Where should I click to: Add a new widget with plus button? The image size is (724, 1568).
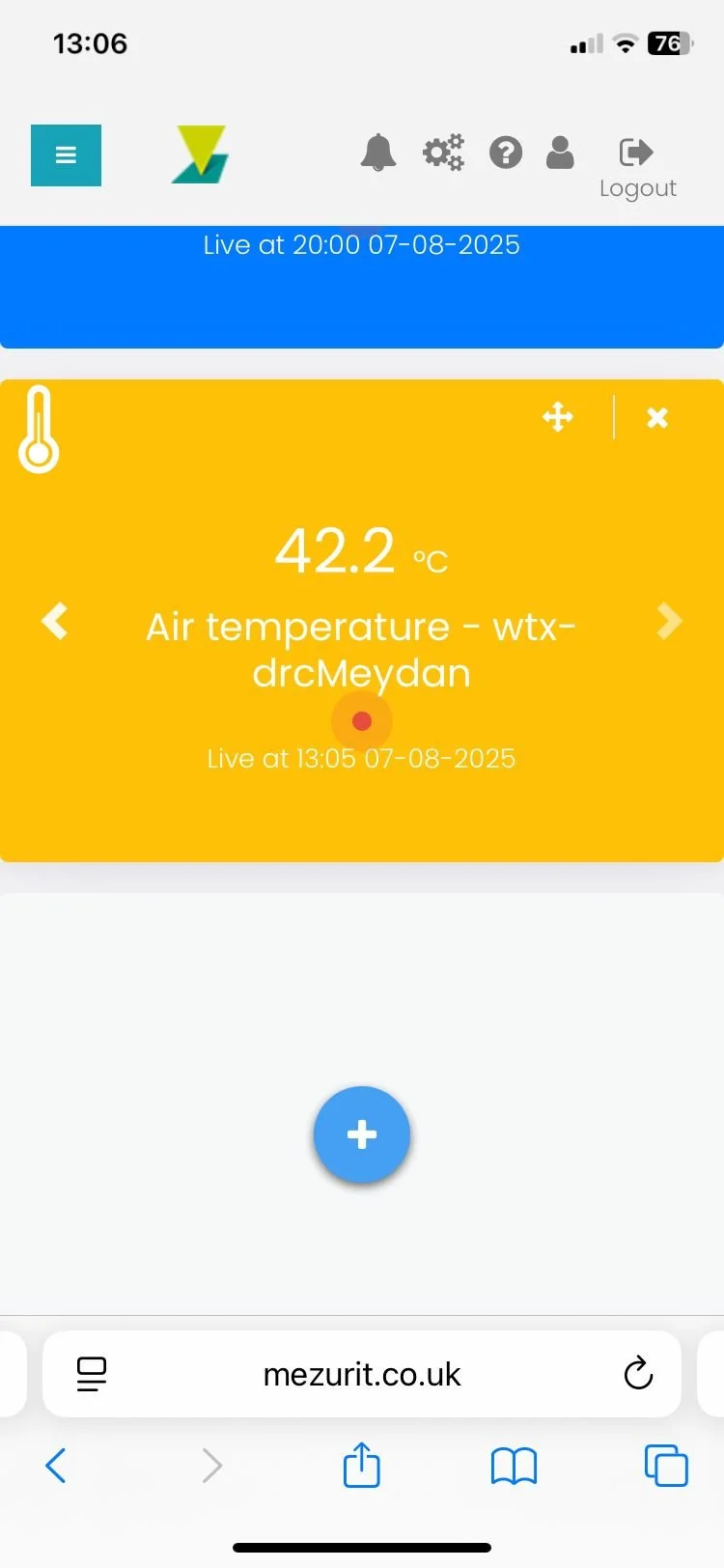point(362,1134)
